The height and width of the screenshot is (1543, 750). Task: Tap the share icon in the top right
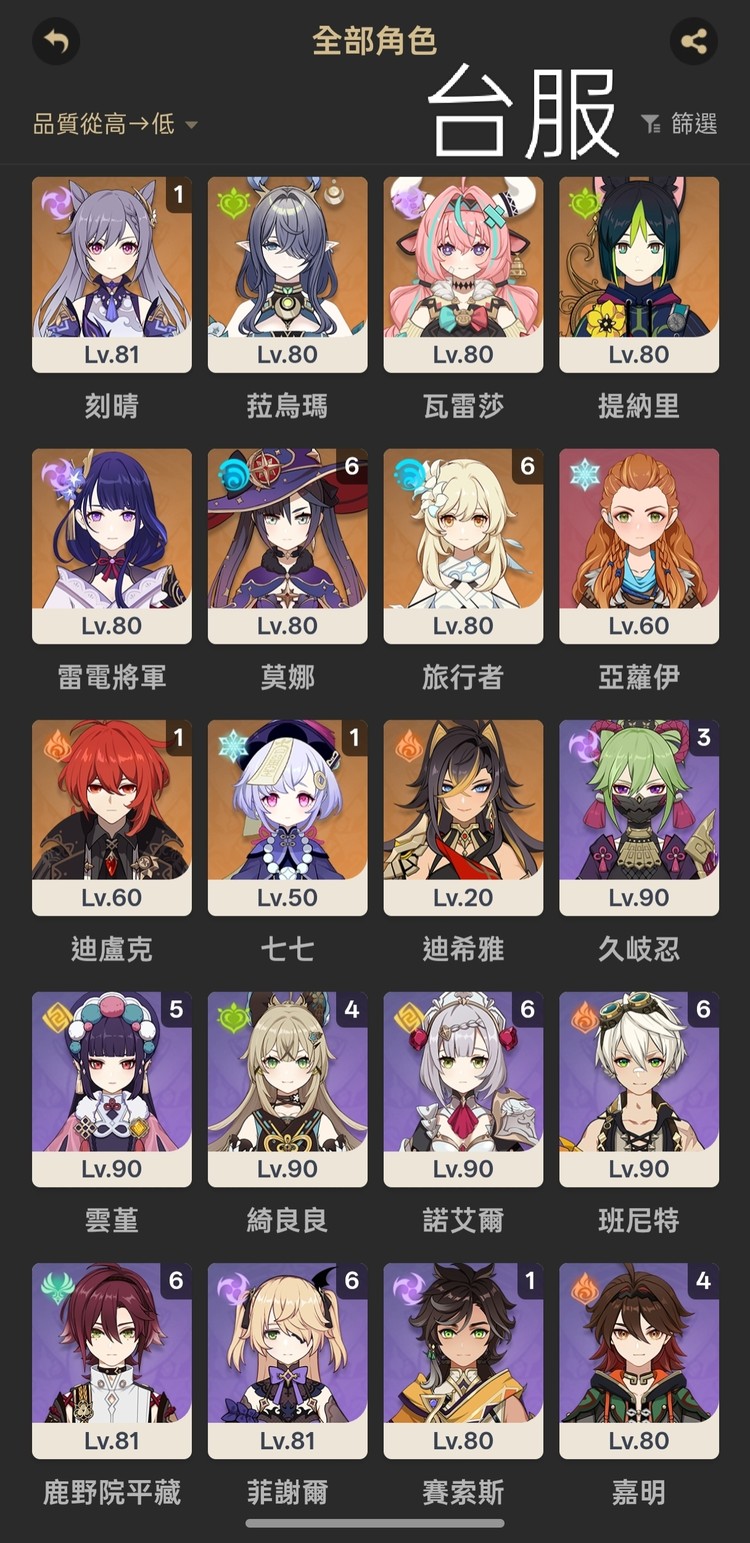(x=694, y=42)
